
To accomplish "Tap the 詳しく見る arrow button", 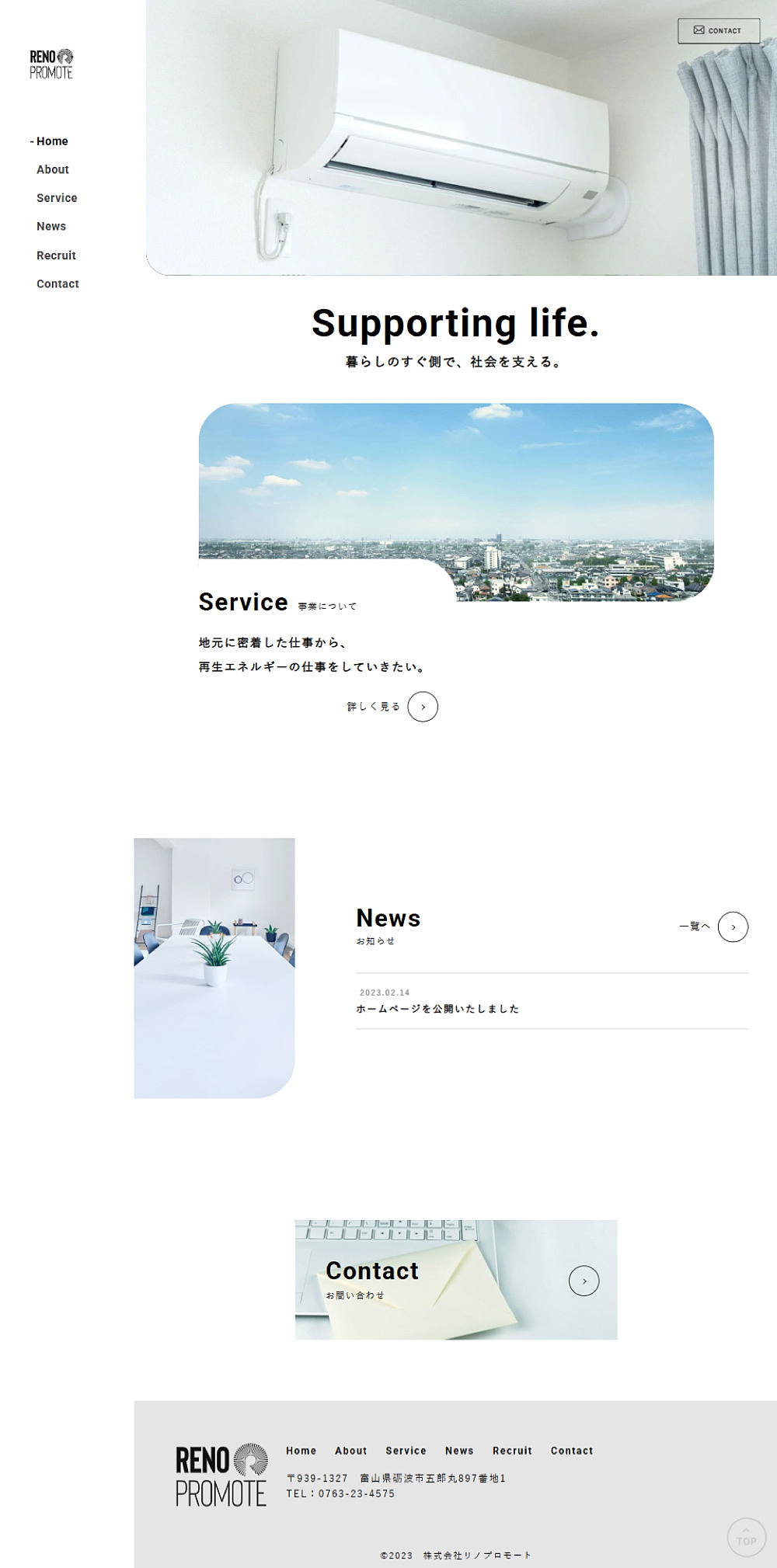I will [423, 707].
